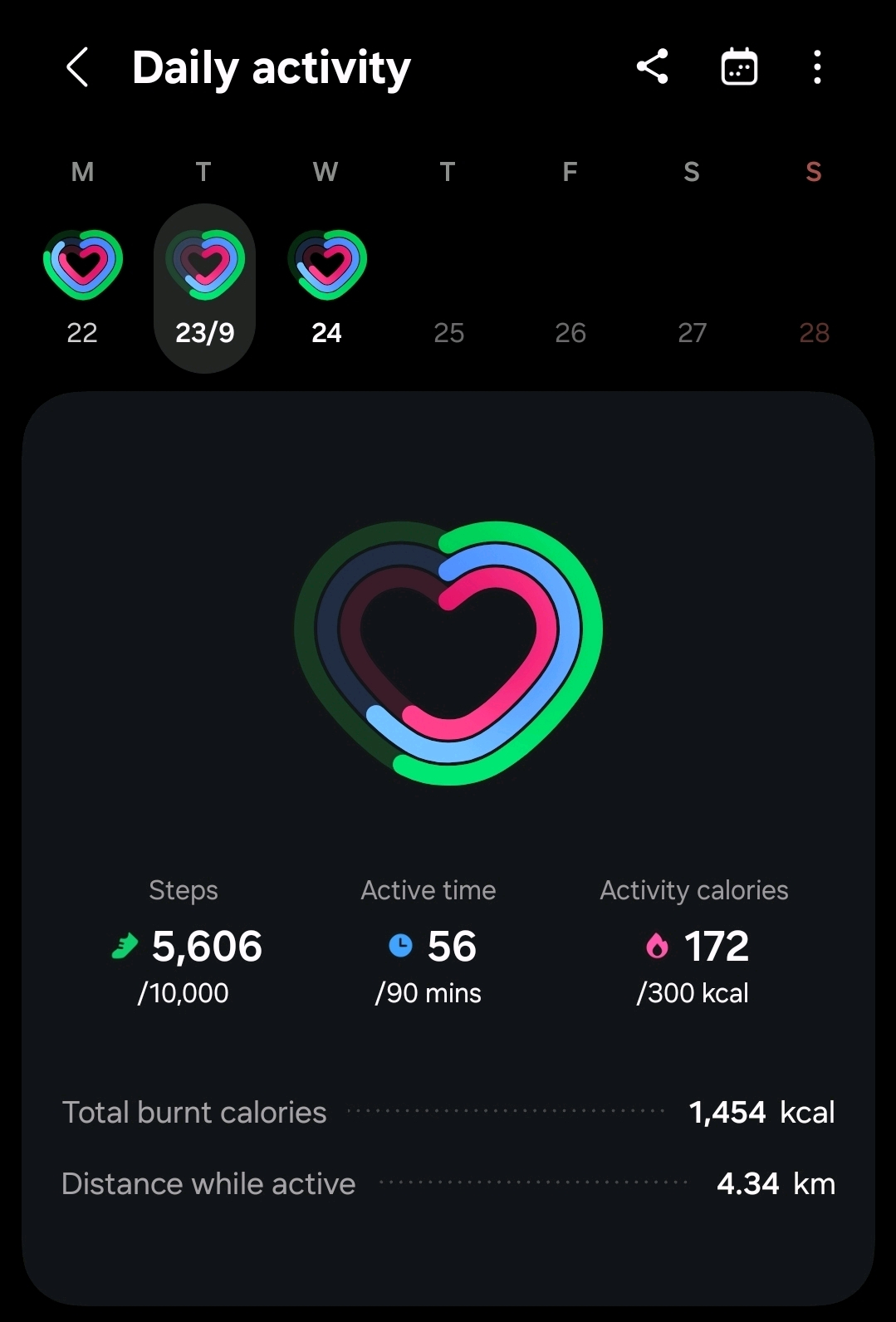The width and height of the screenshot is (896, 1322).
Task: Open the more options menu
Action: click(817, 66)
